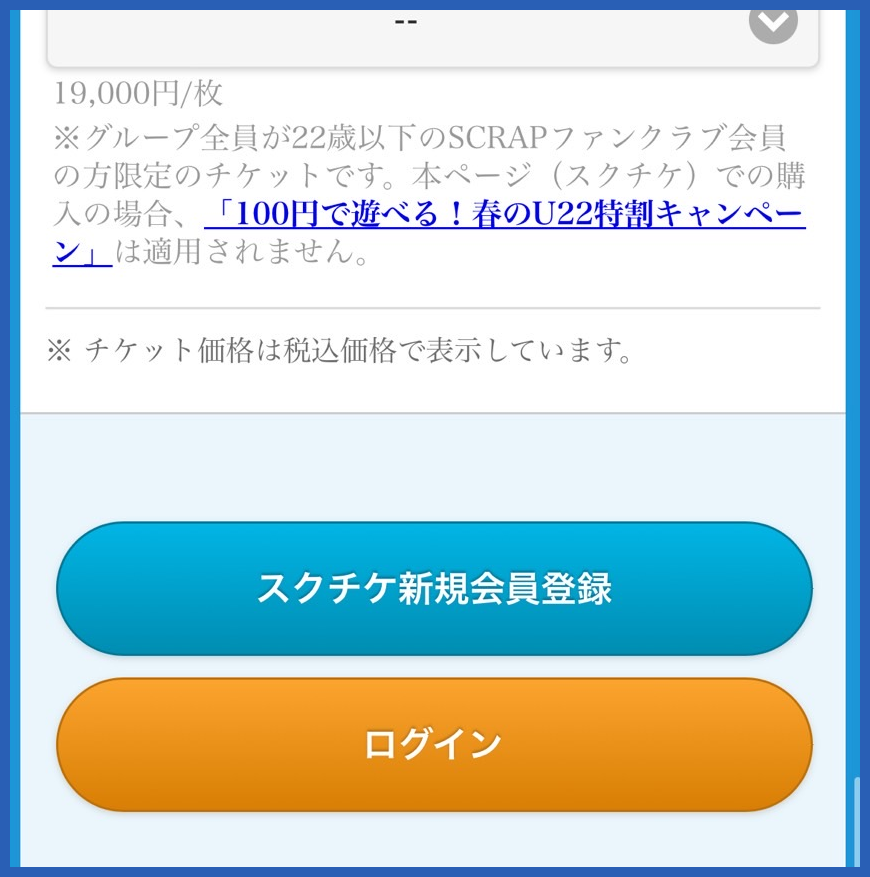Image resolution: width=870 pixels, height=877 pixels.
Task: Tap the orange ログイン button
Action: coord(434,744)
